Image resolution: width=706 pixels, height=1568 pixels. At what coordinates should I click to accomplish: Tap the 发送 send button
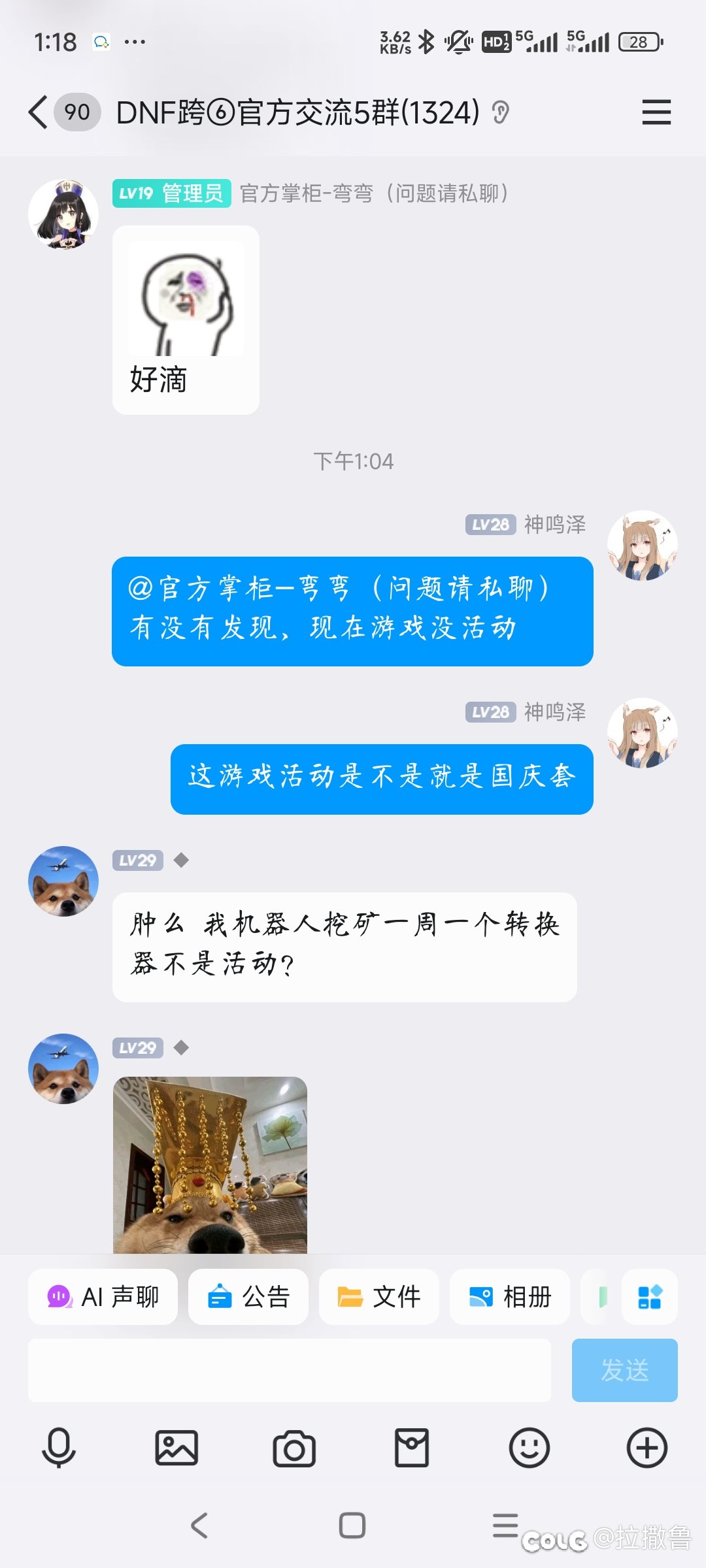[625, 1370]
